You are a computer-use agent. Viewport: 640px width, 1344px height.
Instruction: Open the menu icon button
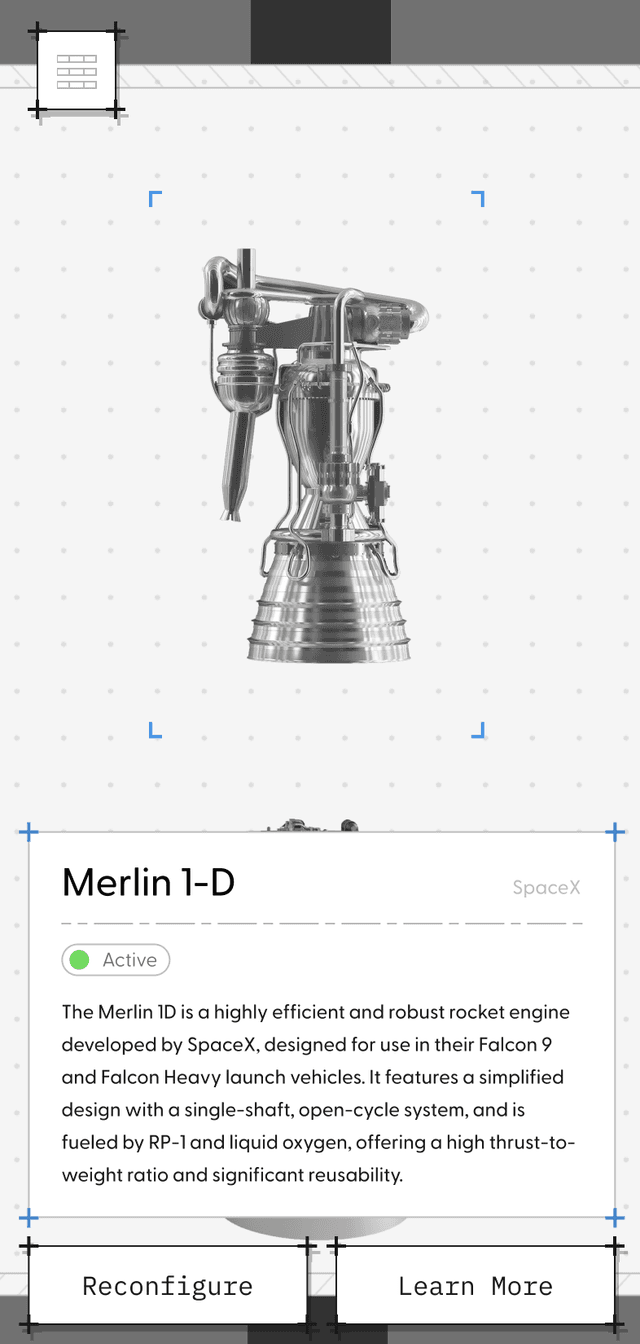[x=77, y=71]
